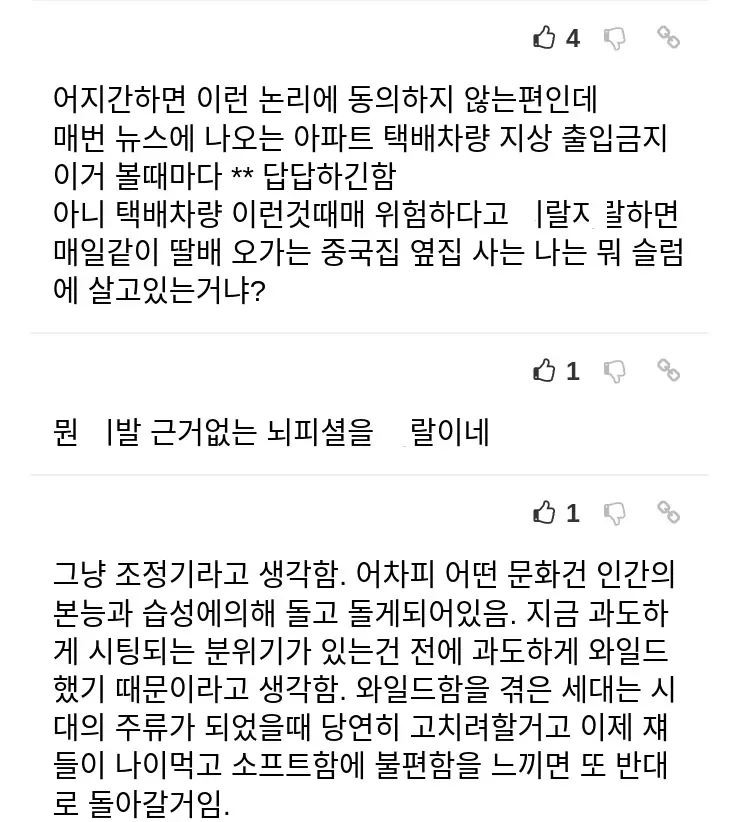
Task: Like the comment starting with 어지간하면
Action: point(545,38)
